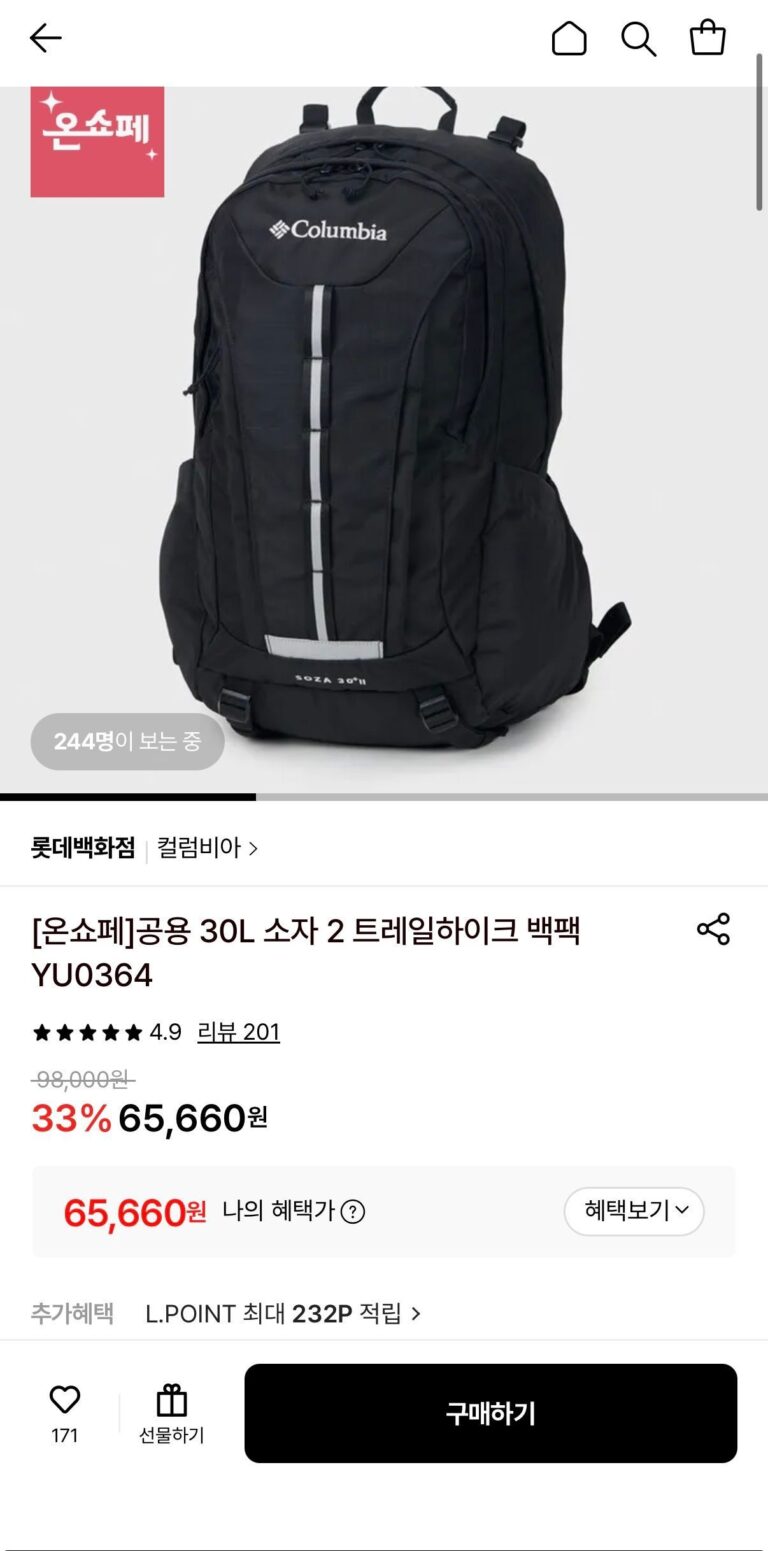
Task: Open the home icon in the top bar
Action: [569, 39]
